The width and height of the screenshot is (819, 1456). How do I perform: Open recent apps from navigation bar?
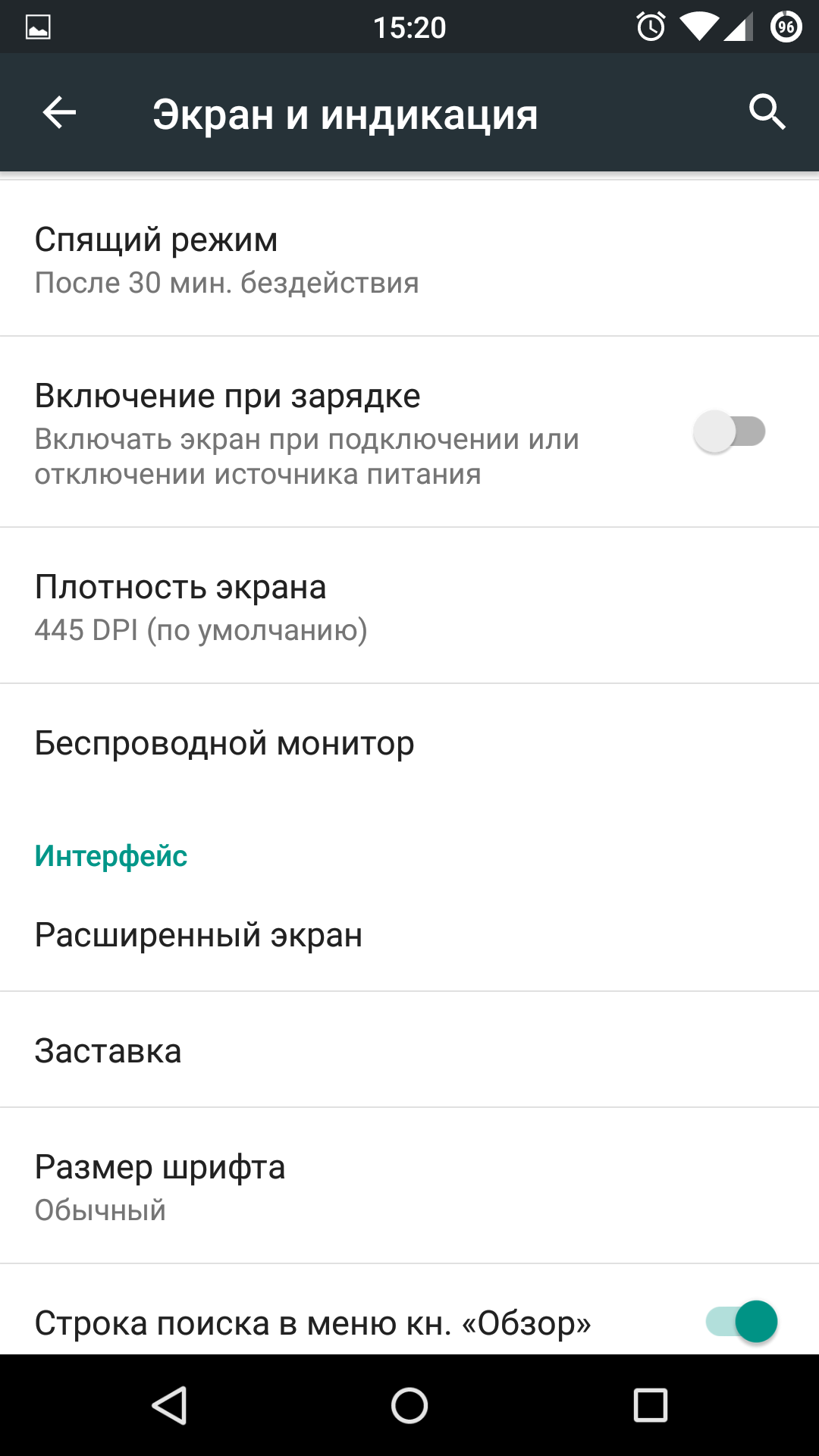coord(651,1405)
